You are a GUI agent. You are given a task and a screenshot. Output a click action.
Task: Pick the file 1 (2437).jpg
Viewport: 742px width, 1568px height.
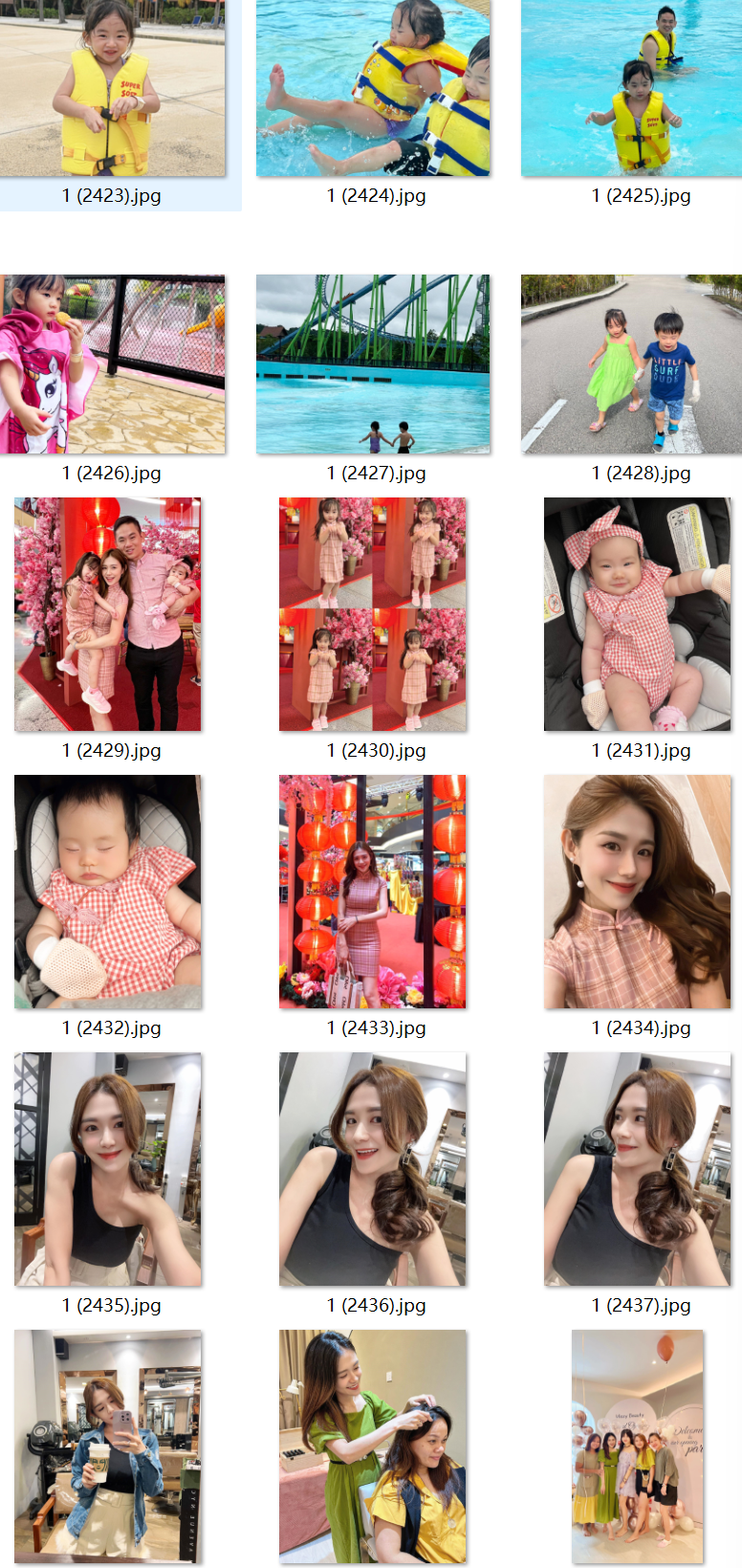[637, 1169]
